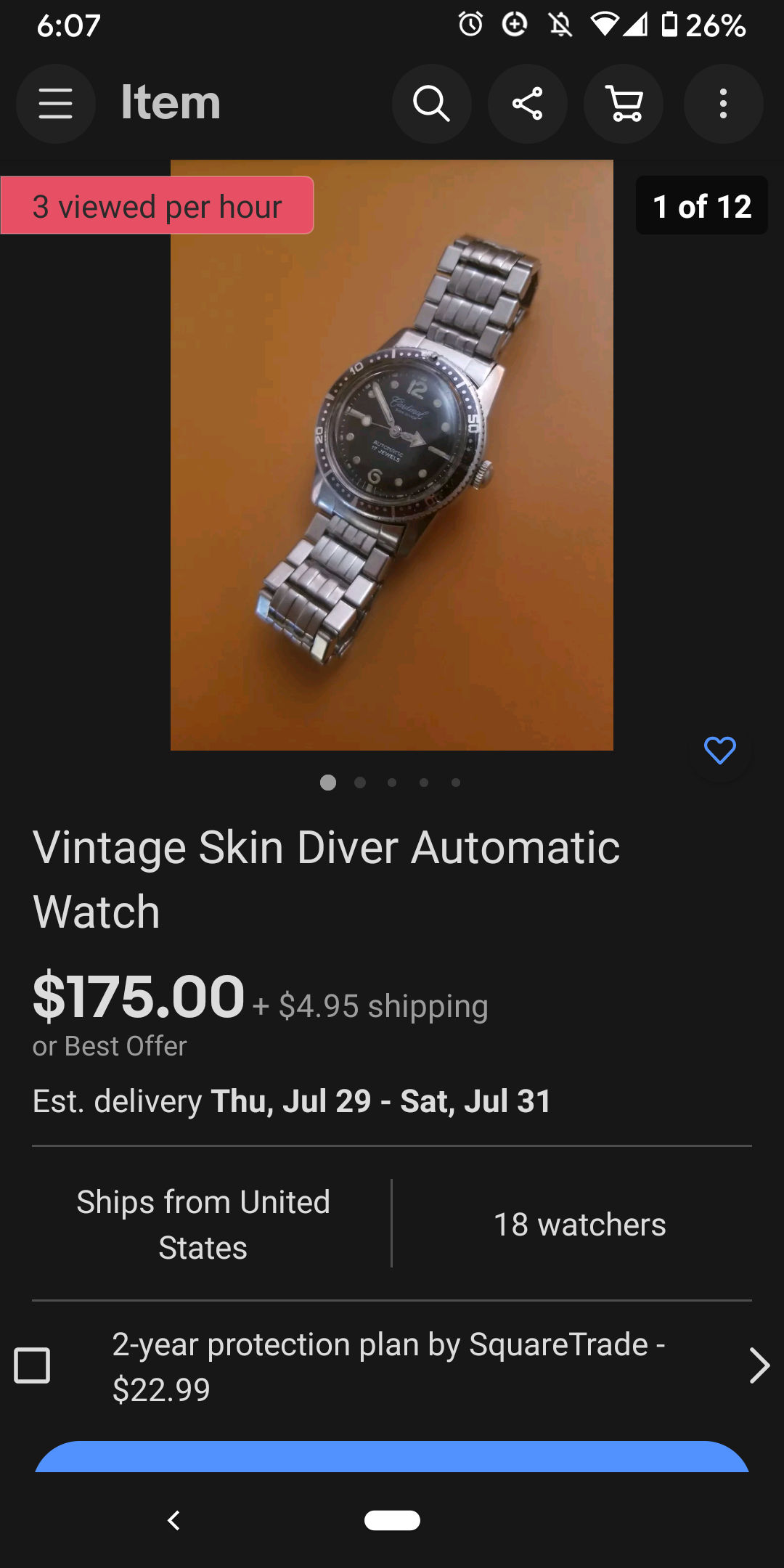Add the watch to watchlist with heart
784x1568 pixels.
click(x=720, y=751)
